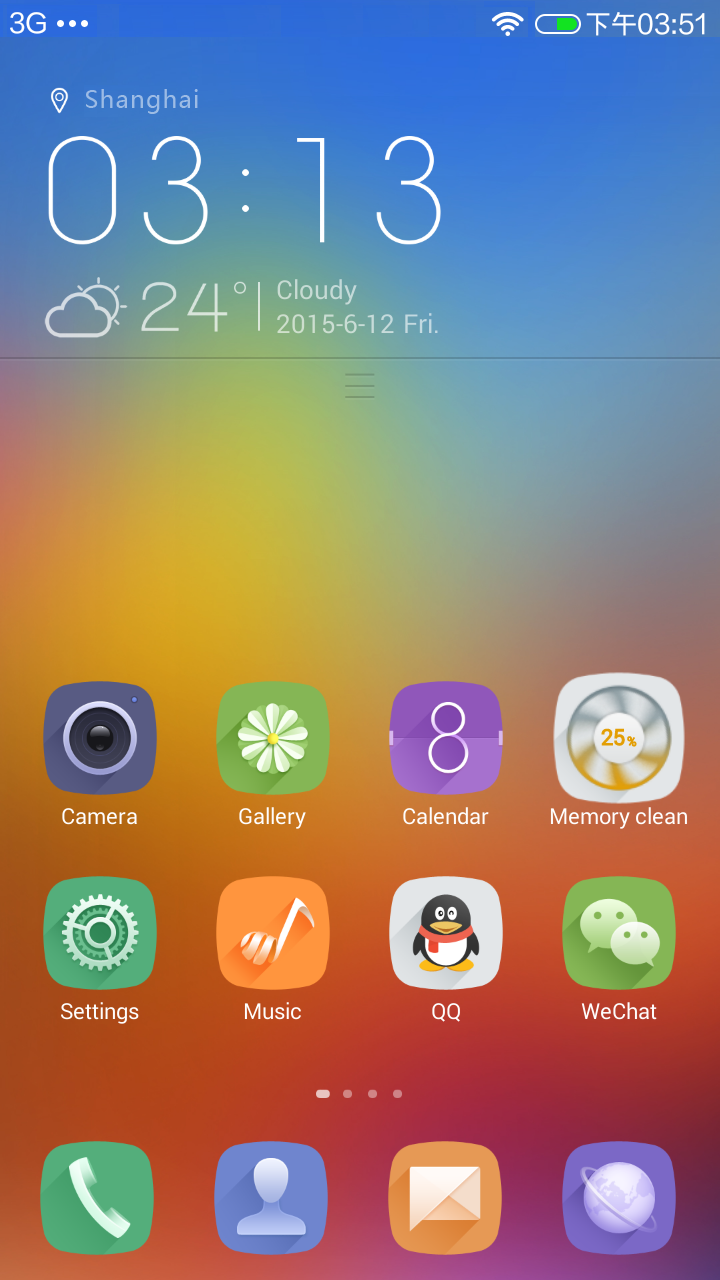Viewport: 720px width, 1280px height.
Task: Open the Calendar app
Action: tap(445, 738)
